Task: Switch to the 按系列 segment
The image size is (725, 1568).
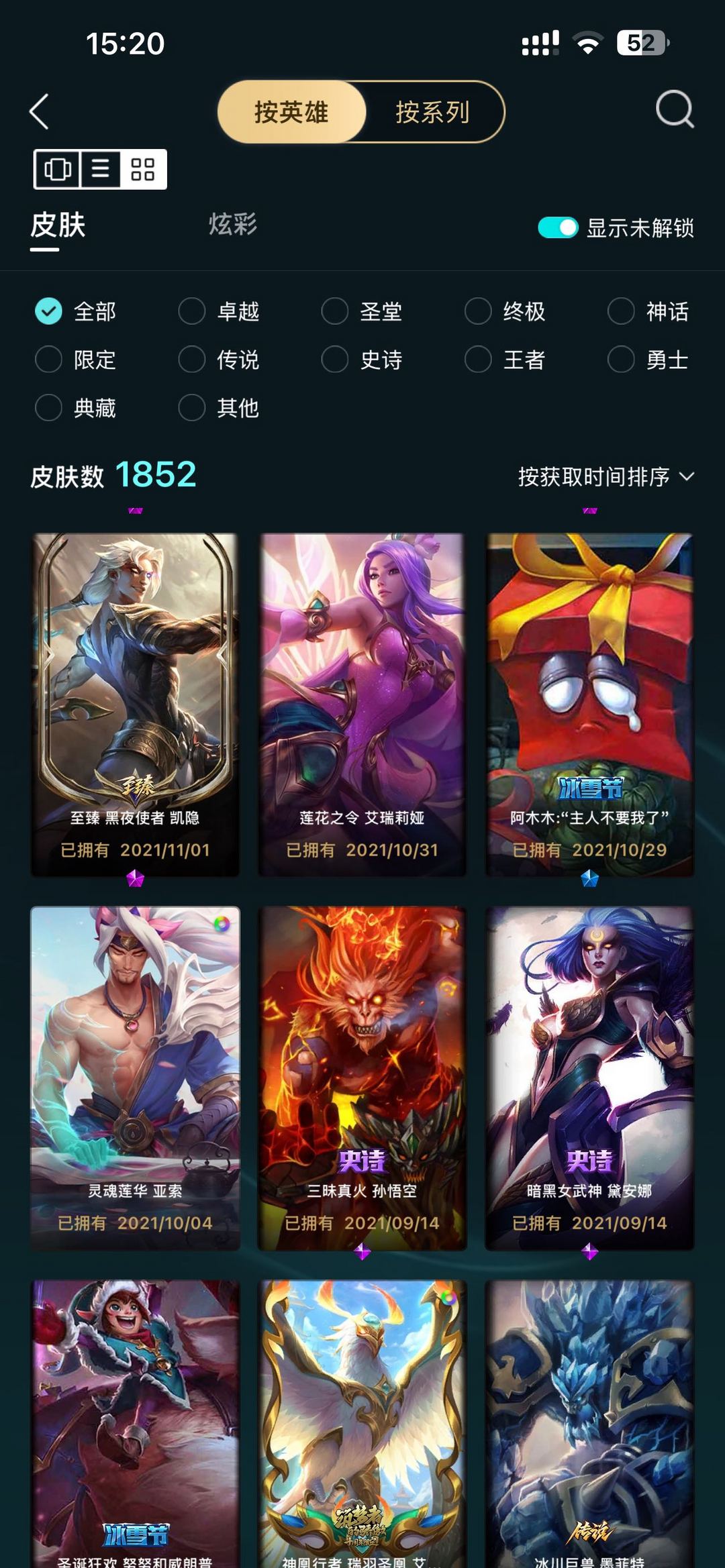Action: 432,112
